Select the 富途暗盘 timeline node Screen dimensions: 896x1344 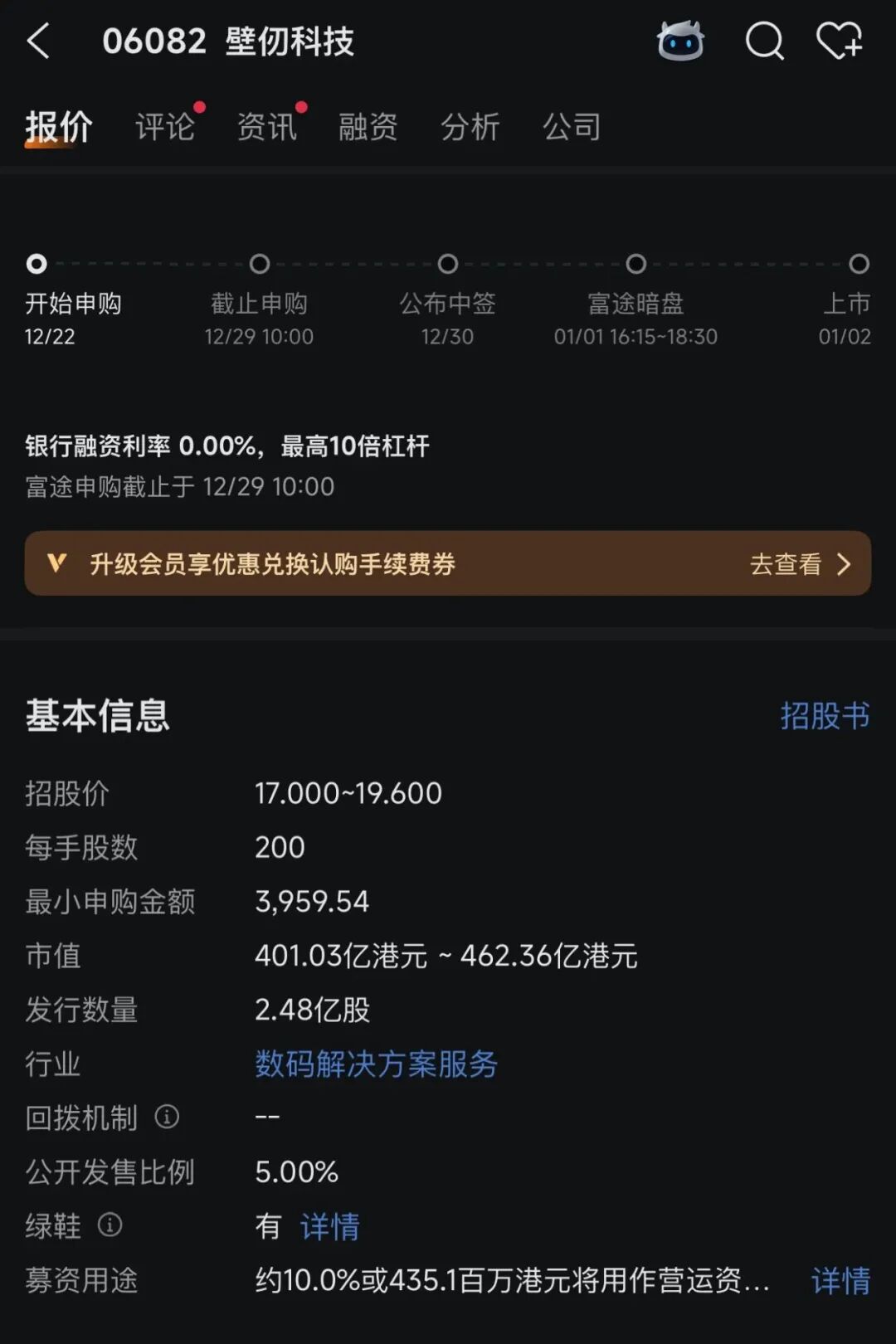(x=636, y=264)
